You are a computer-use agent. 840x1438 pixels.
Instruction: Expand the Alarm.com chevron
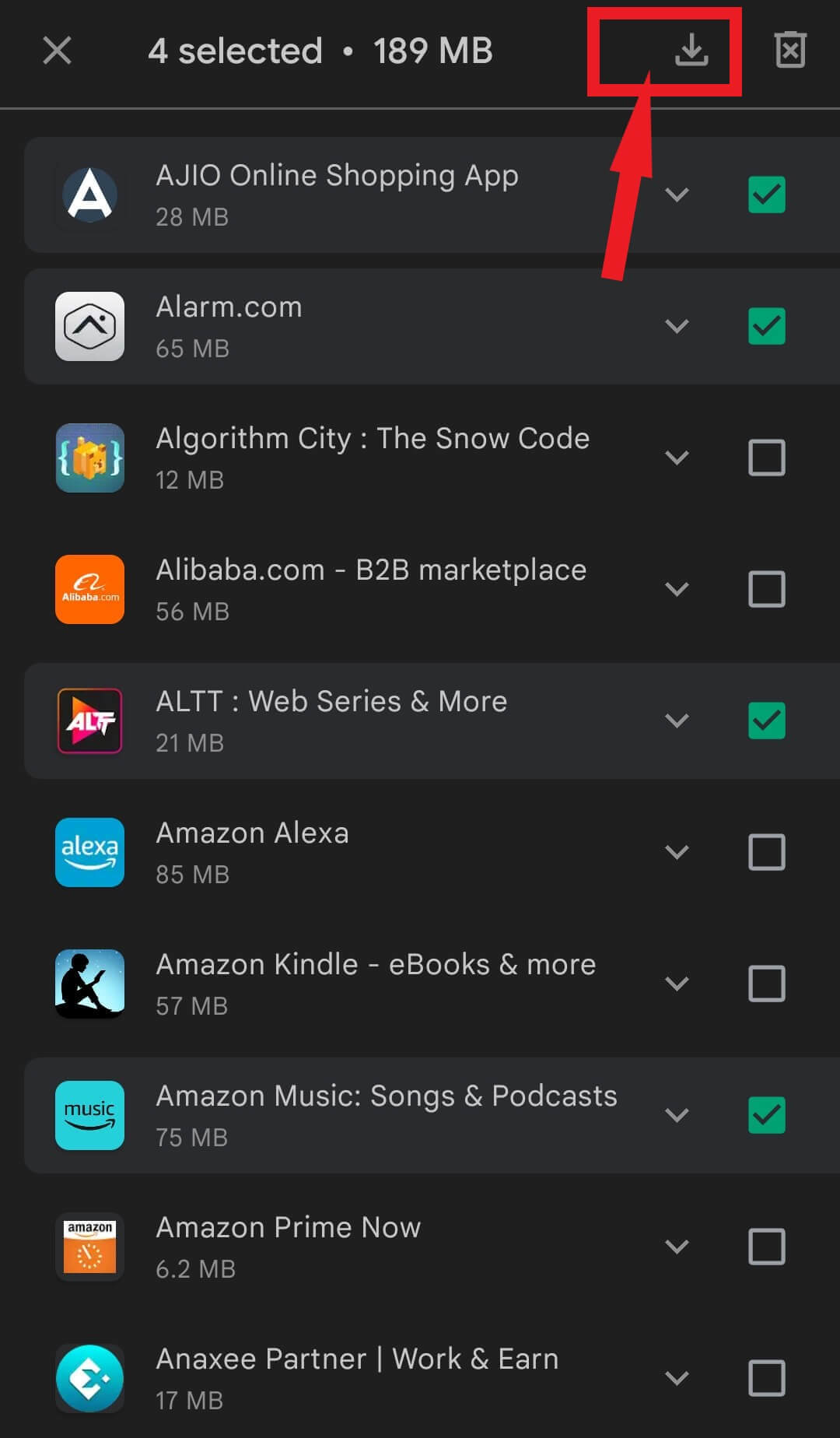(677, 326)
